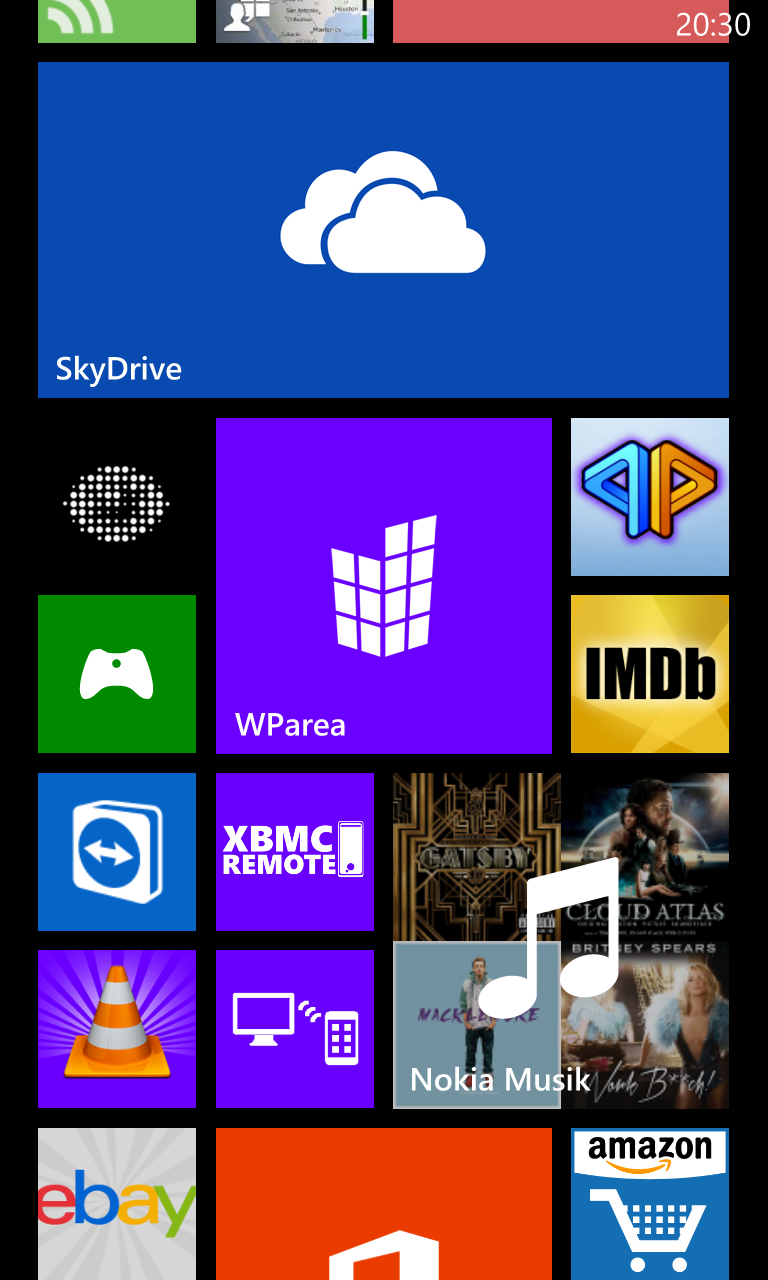This screenshot has height=1280, width=768.
Task: Launch the eBay tile
Action: [117, 1204]
